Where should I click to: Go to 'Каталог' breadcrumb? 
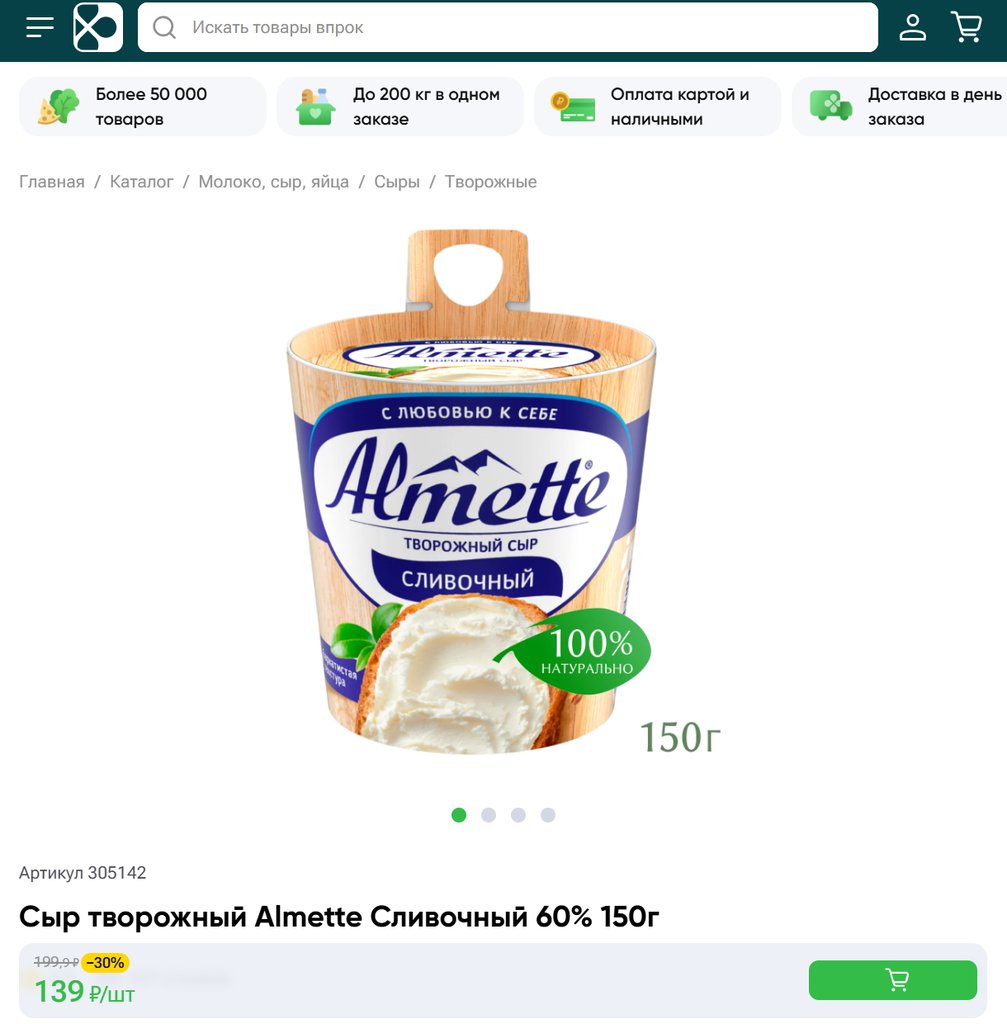point(142,182)
